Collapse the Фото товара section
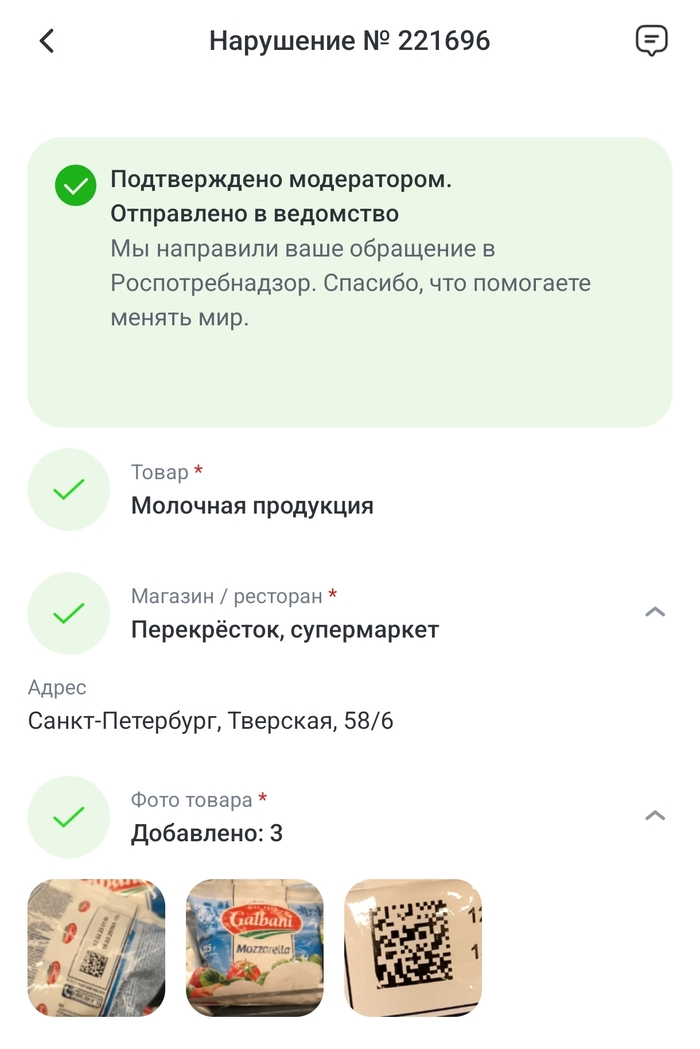This screenshot has width=700, height=1049. click(655, 816)
